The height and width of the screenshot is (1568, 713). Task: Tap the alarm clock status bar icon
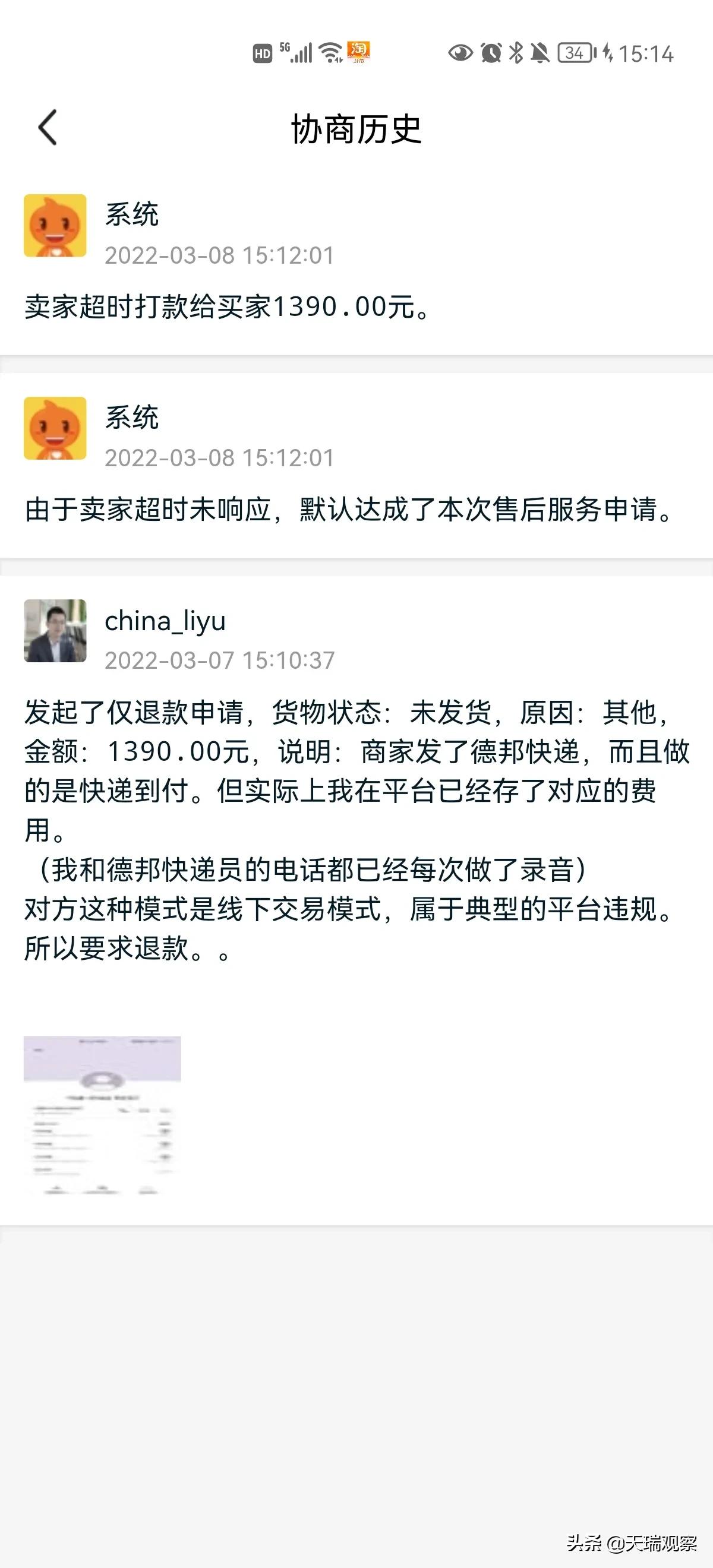click(491, 53)
